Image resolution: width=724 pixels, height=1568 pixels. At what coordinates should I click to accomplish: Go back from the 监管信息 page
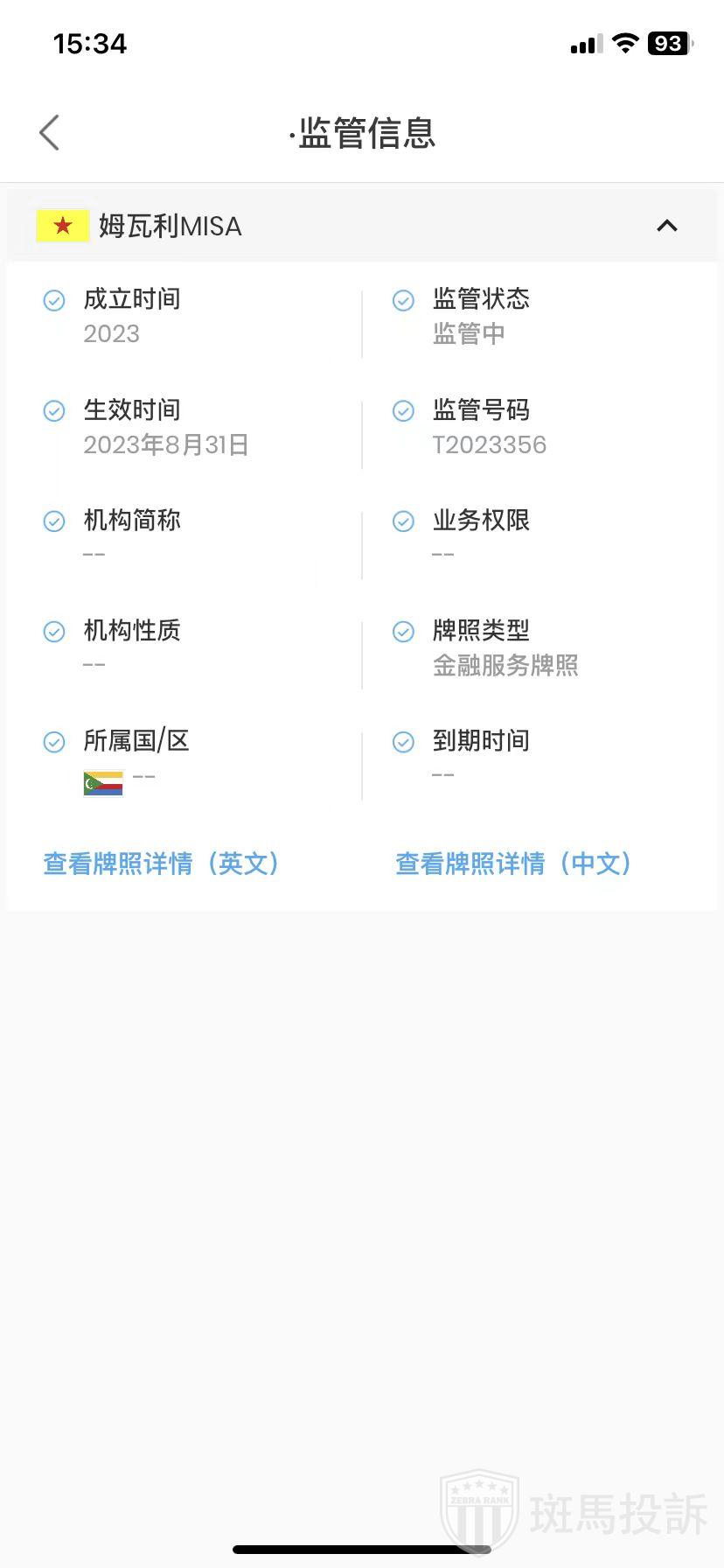[x=50, y=133]
